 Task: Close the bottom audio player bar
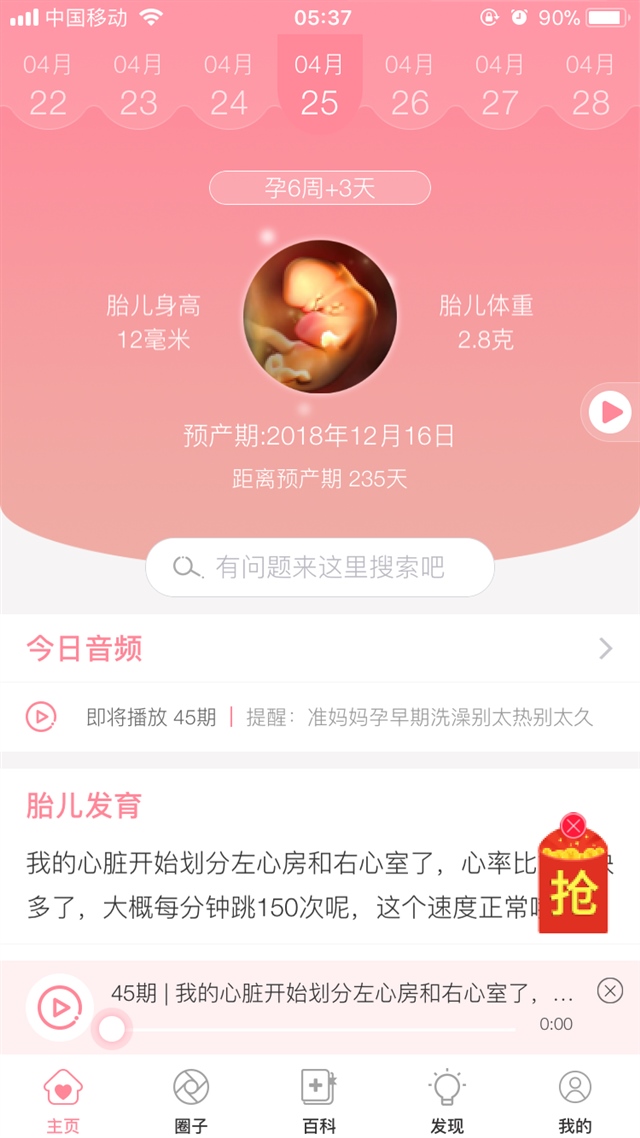[610, 991]
